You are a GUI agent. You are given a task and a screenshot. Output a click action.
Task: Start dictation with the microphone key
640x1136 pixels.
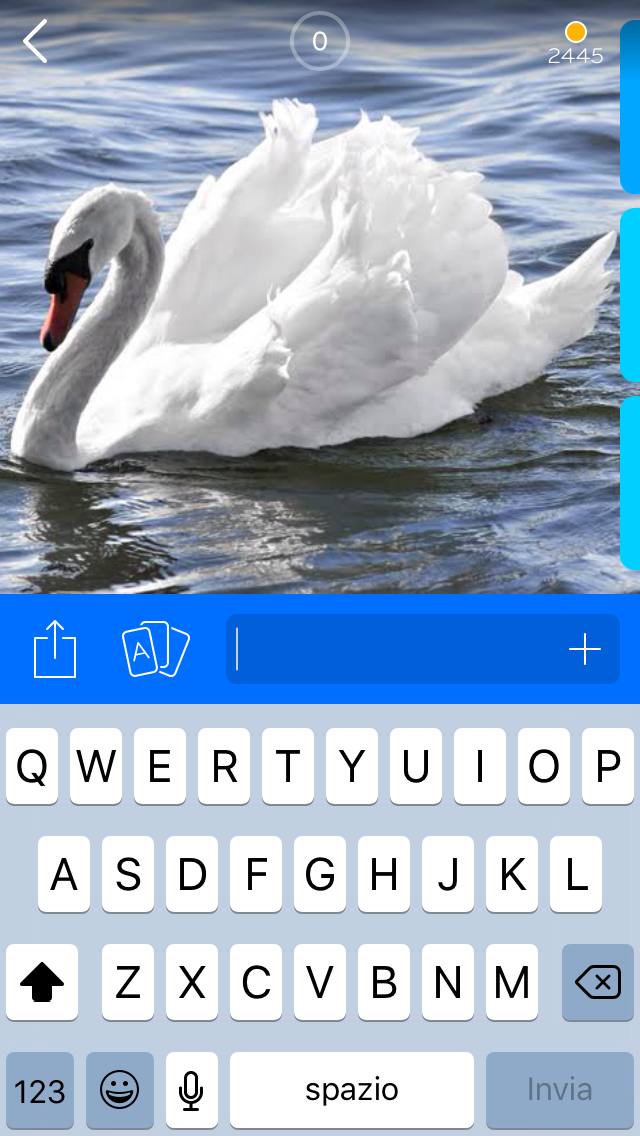pos(192,1090)
